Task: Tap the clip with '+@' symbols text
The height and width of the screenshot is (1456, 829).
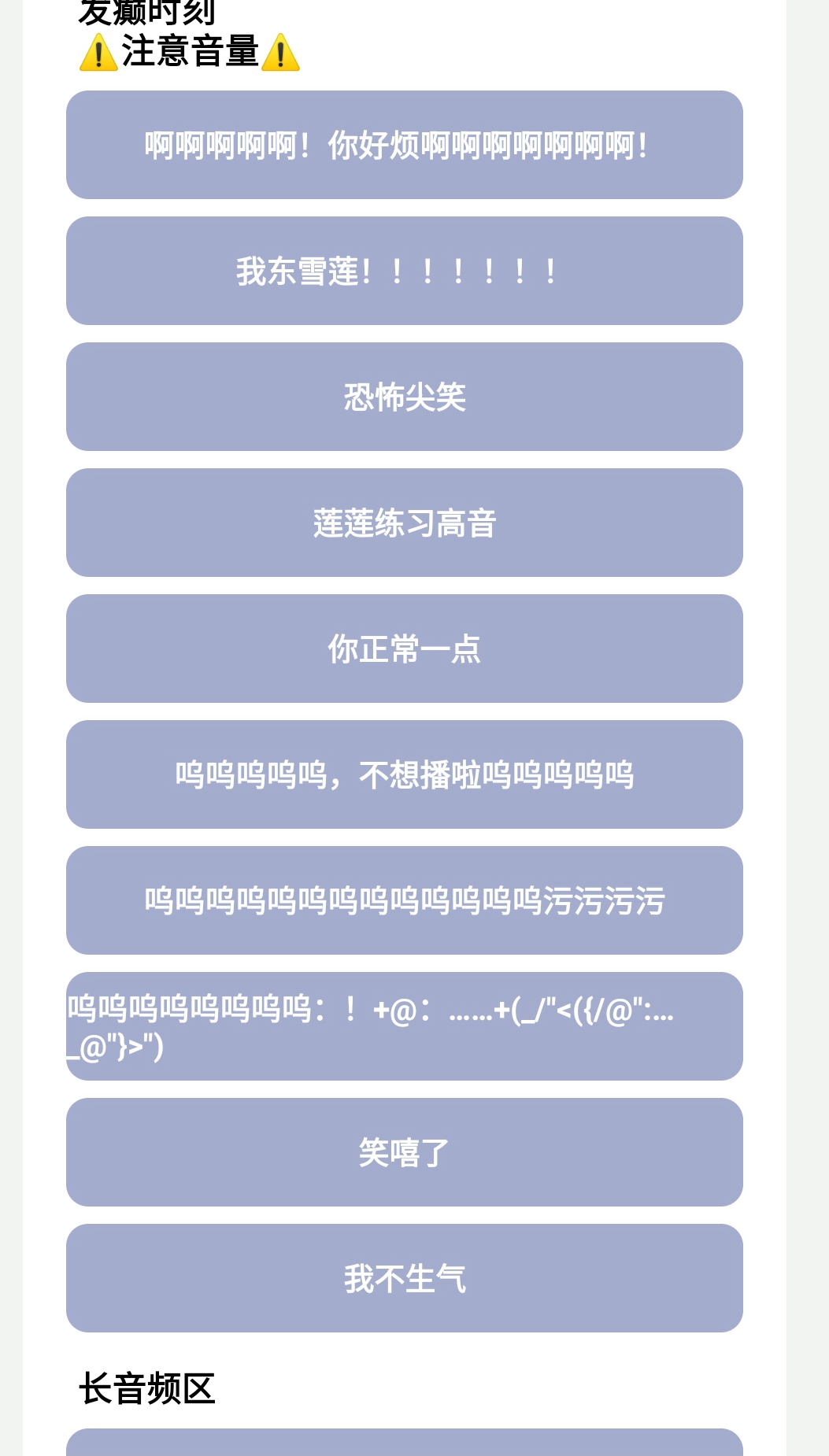Action: (x=404, y=1026)
